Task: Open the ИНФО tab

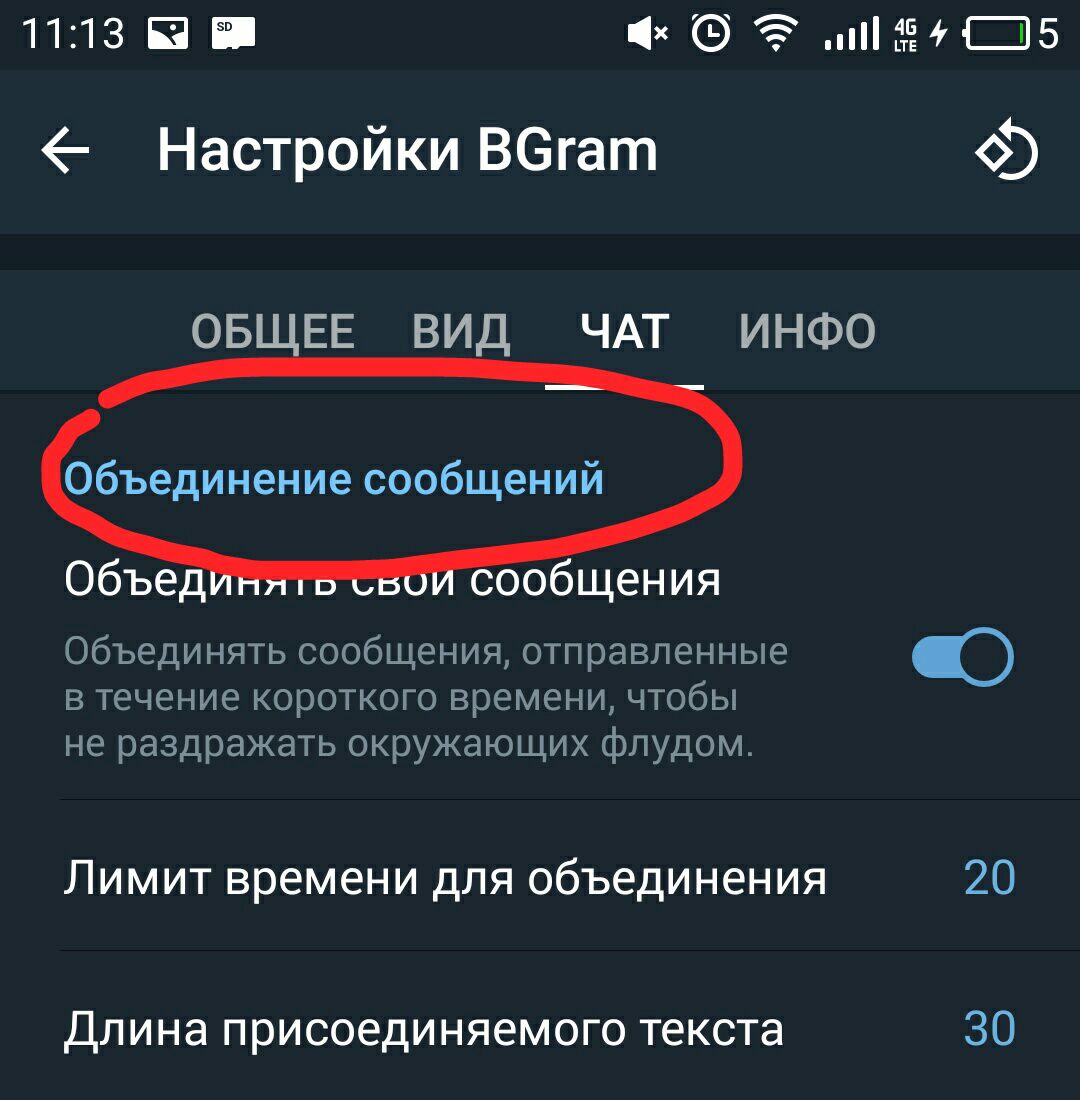Action: (807, 332)
